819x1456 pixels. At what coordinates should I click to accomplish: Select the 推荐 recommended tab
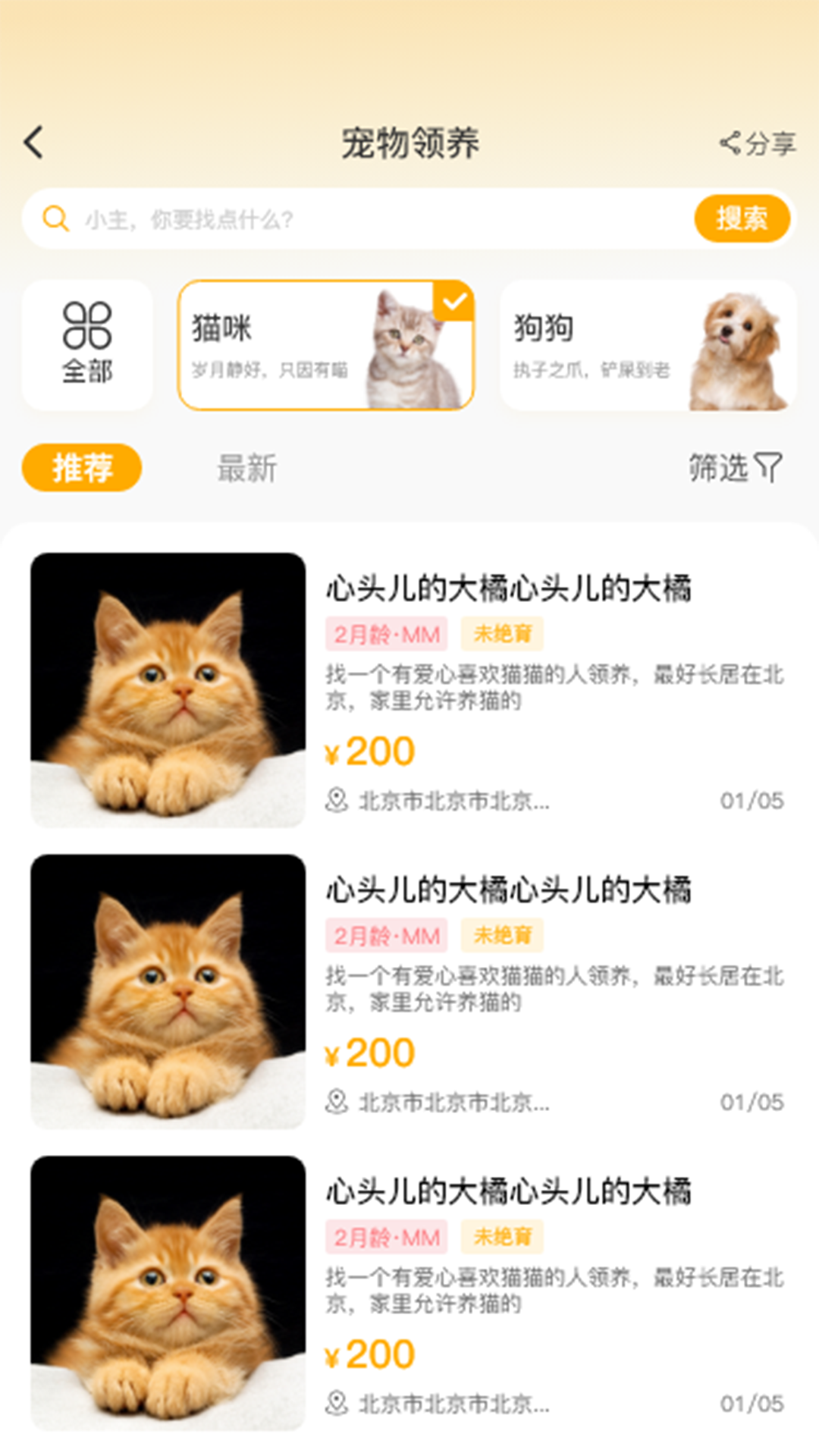[83, 468]
